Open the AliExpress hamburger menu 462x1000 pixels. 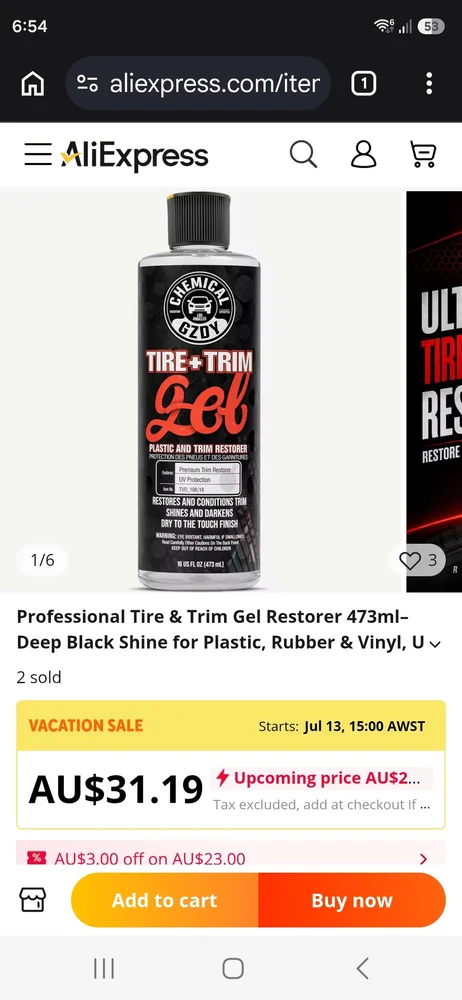point(38,155)
